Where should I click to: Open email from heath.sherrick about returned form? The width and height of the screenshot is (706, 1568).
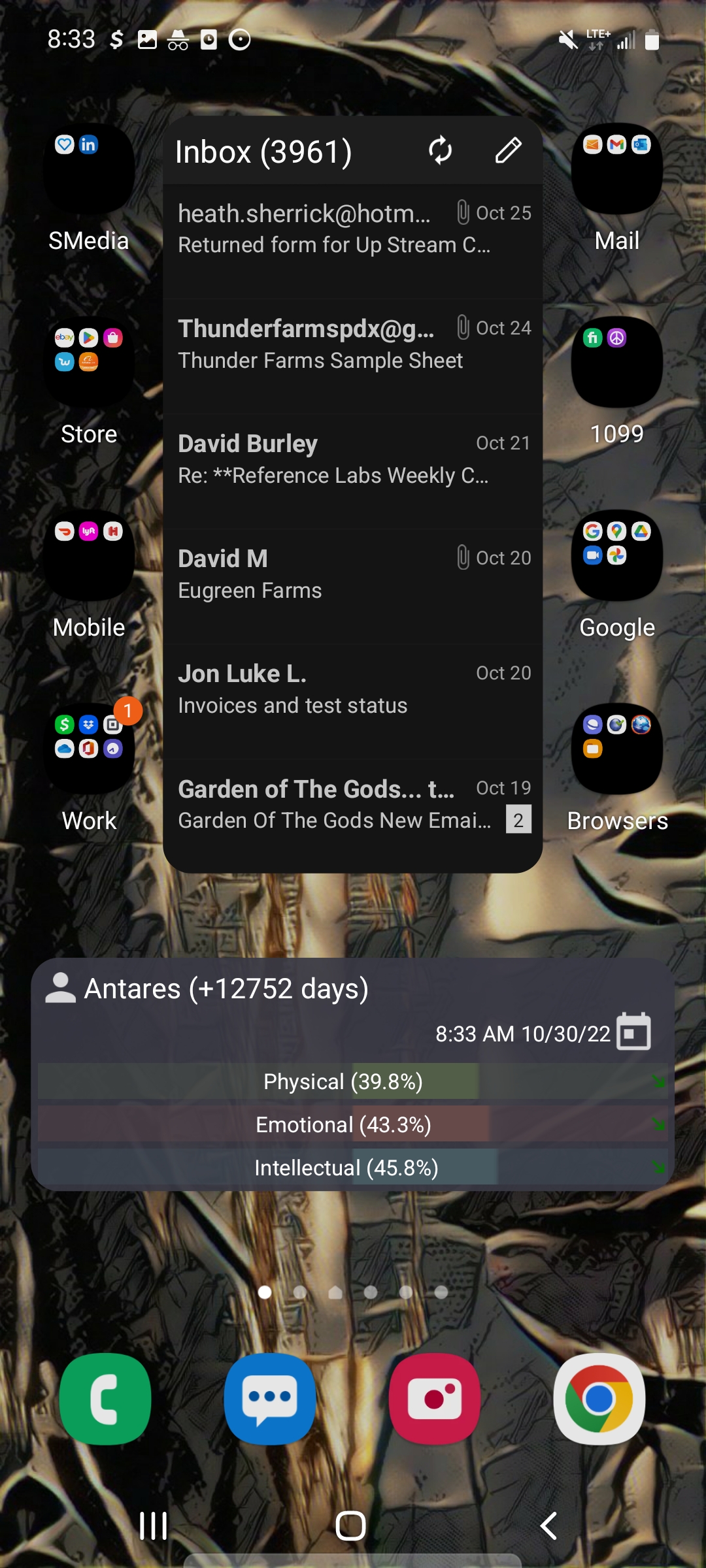coord(353,229)
